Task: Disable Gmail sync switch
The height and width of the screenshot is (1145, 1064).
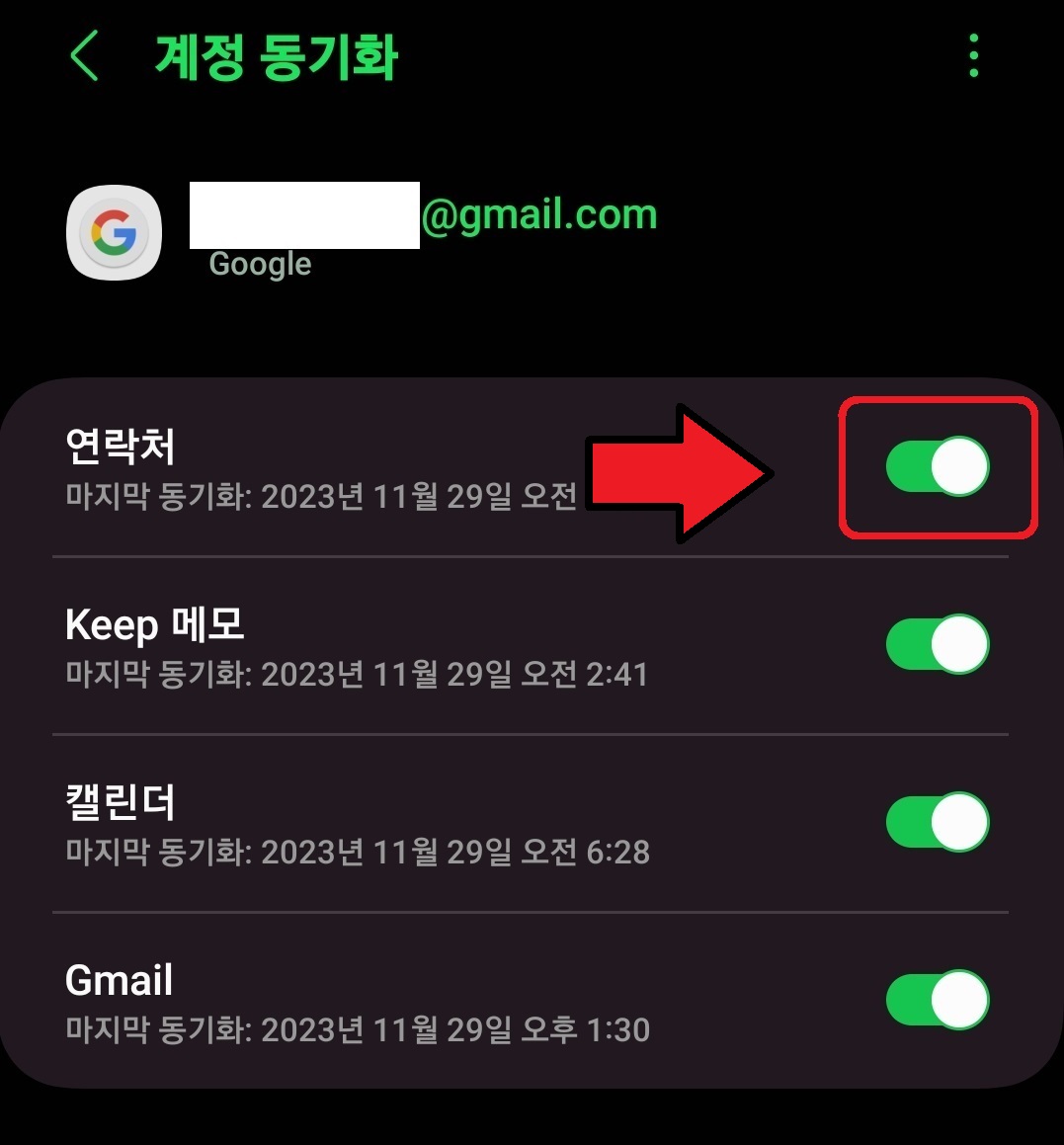Action: point(937,1000)
